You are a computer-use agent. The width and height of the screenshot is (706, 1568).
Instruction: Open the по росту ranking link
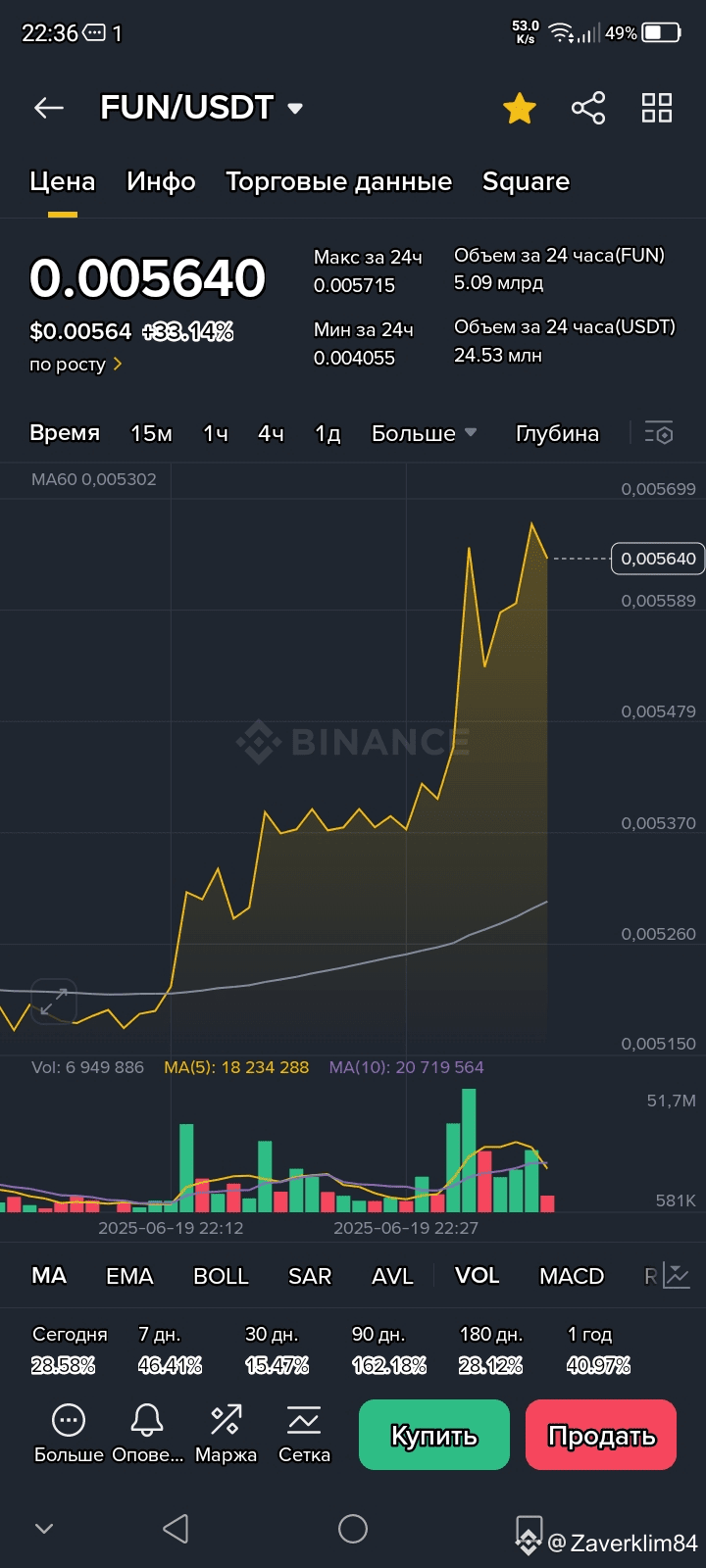point(76,364)
